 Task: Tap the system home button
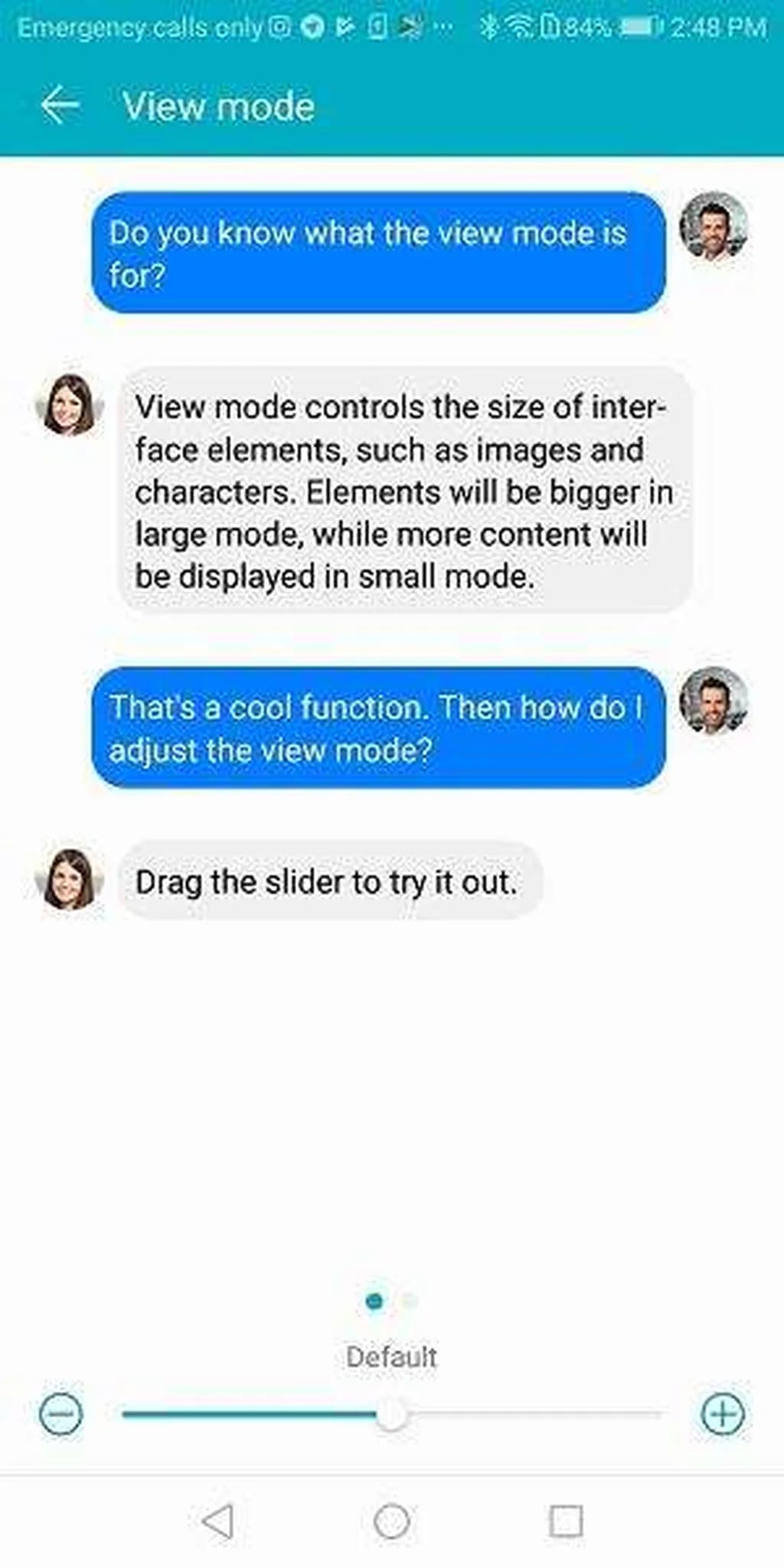pos(391,1521)
